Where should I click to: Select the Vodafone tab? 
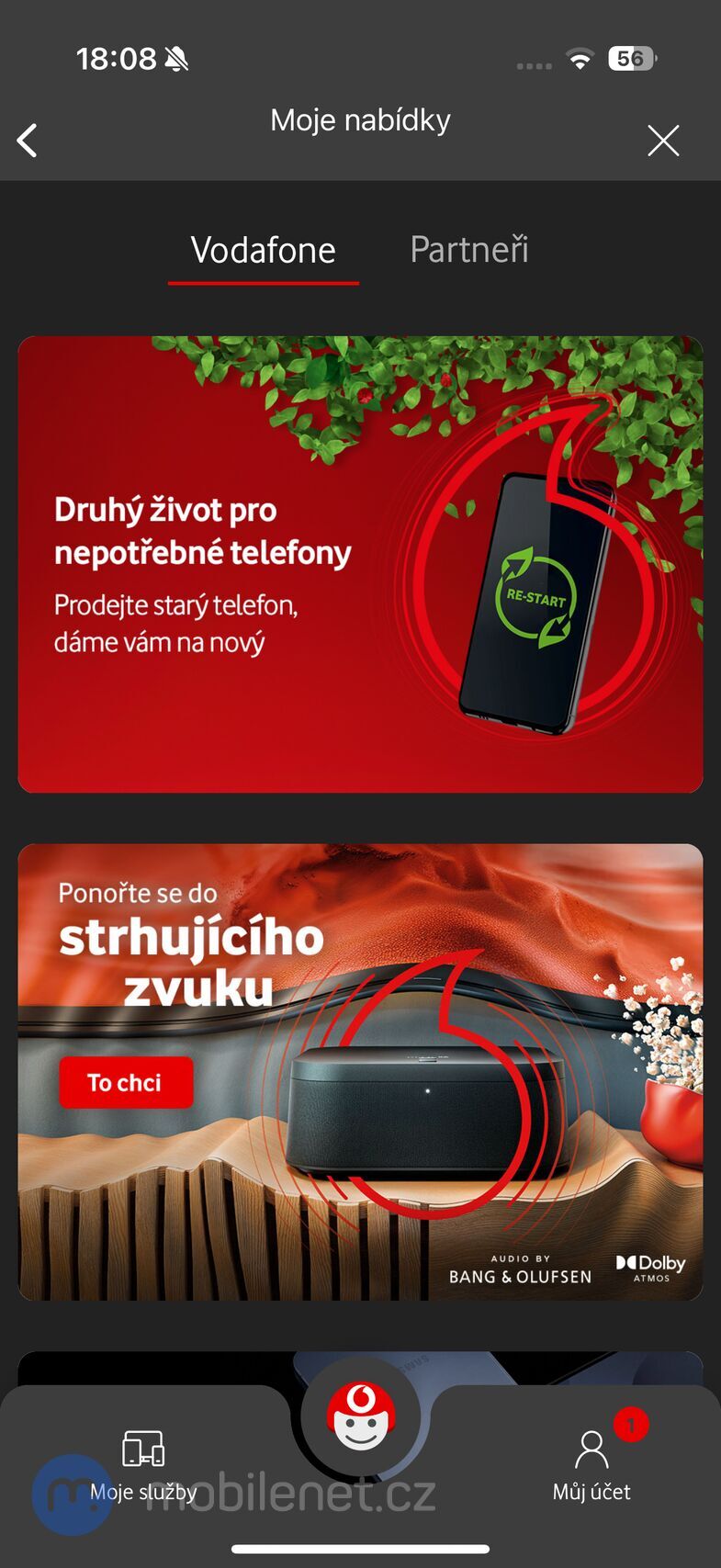pos(263,249)
